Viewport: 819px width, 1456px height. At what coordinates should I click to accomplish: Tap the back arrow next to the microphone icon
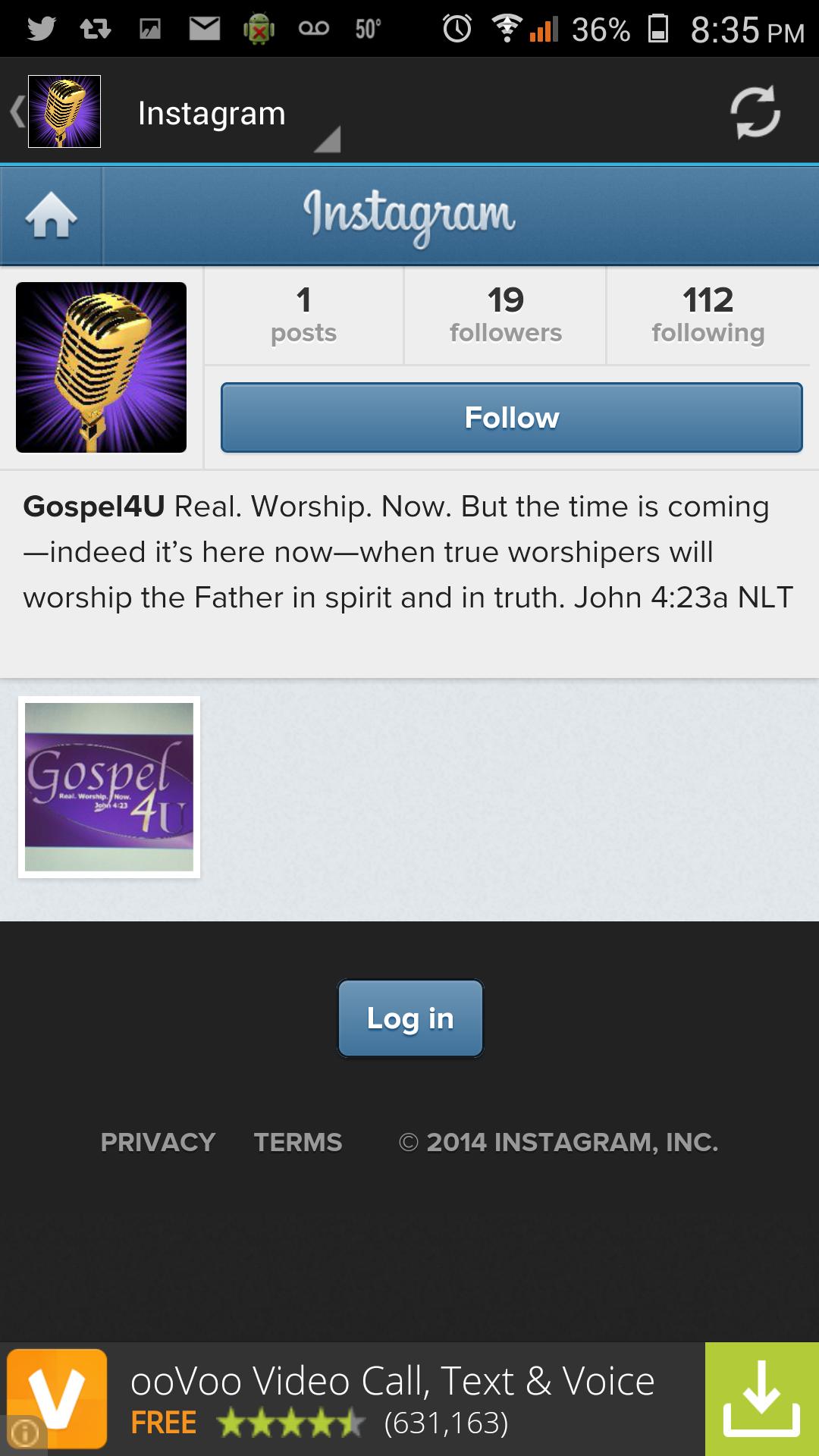pos(15,111)
